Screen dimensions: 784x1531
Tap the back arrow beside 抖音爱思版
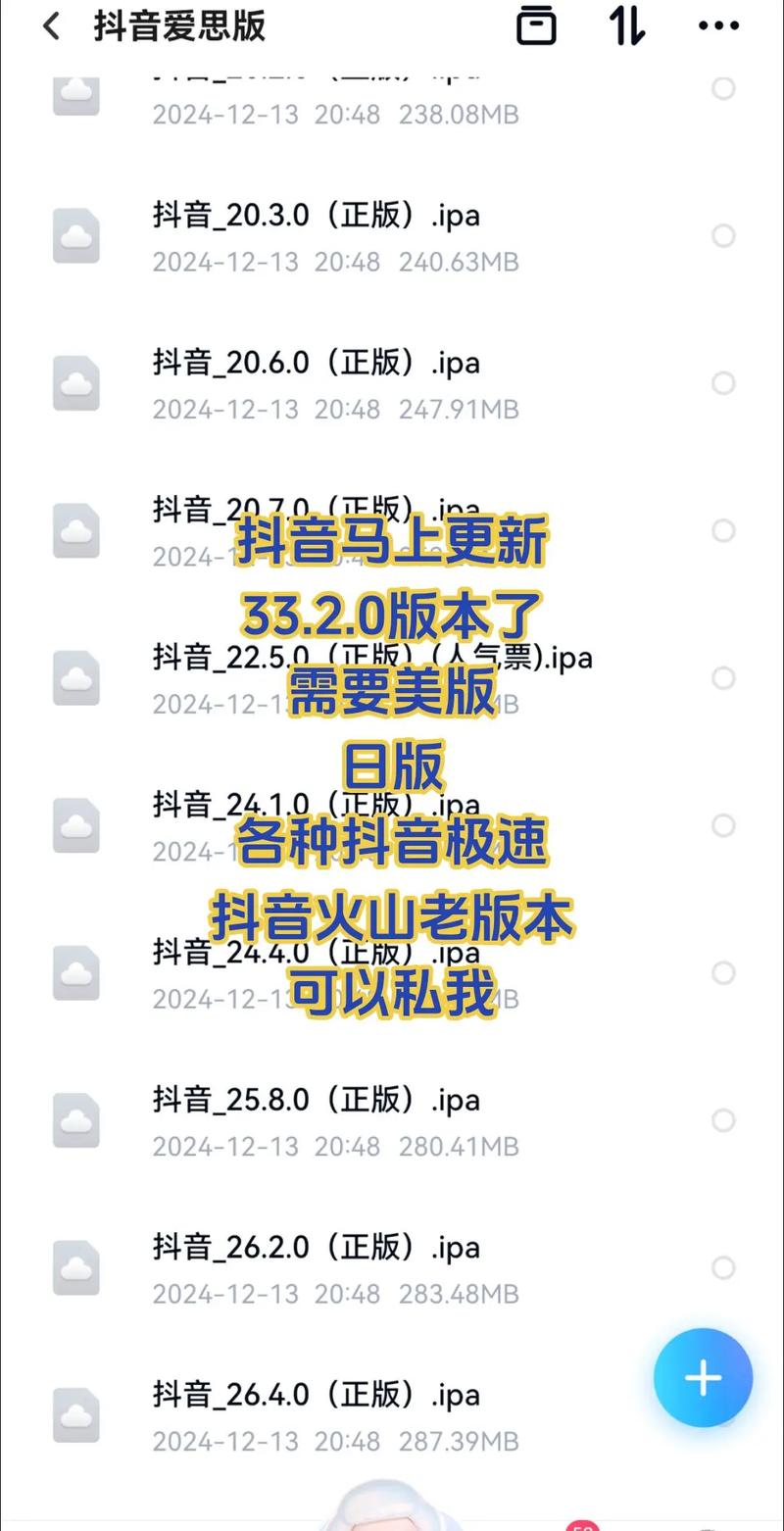48,26
